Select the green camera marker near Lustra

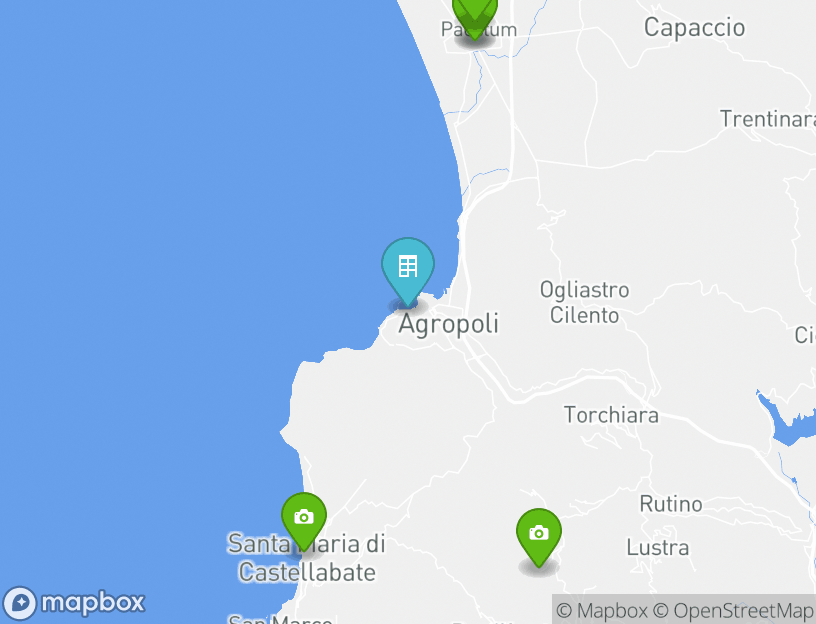click(538, 534)
